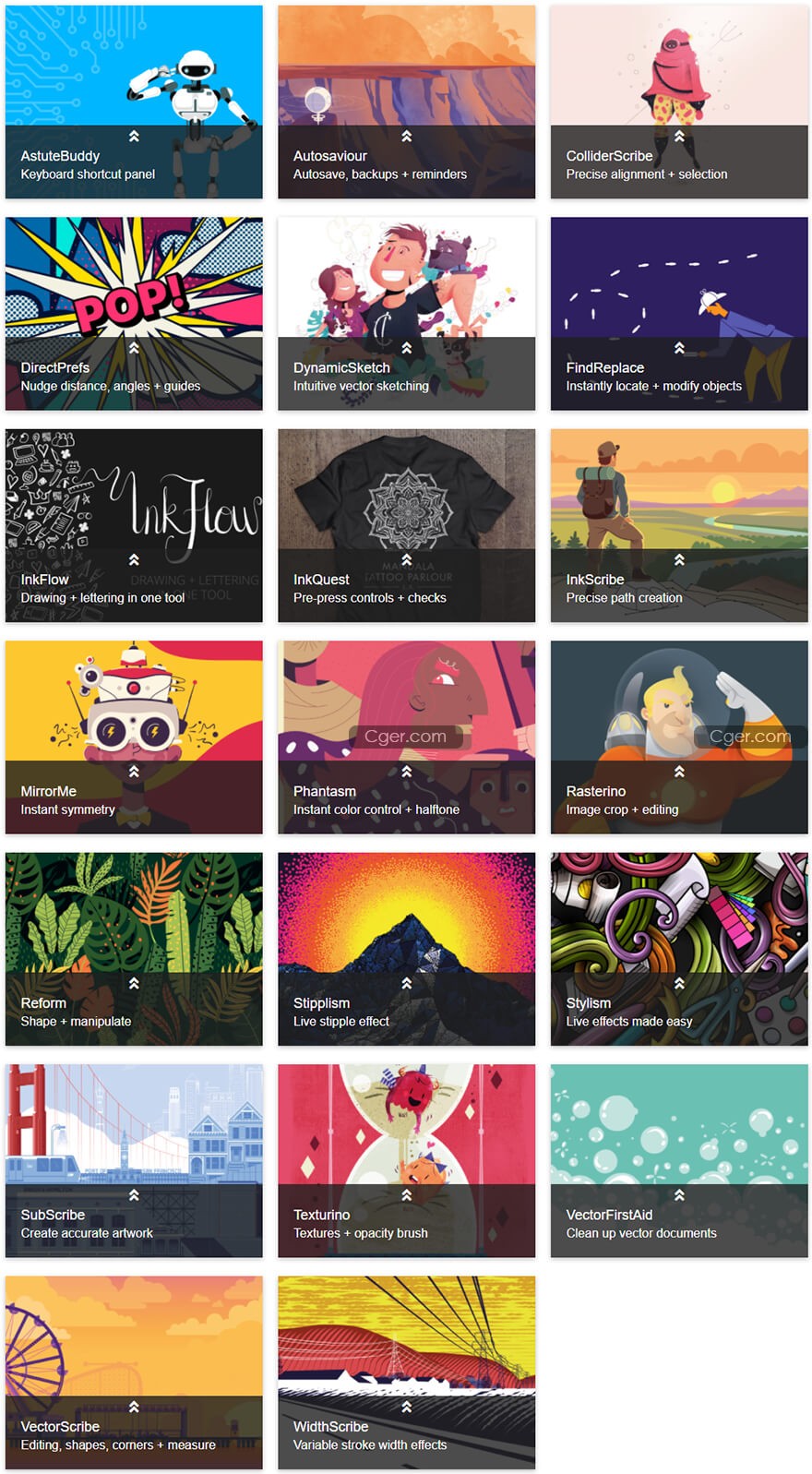Screen dimensions: 812x1474
Task: Open the Rasterino tile
Action: 678,737
